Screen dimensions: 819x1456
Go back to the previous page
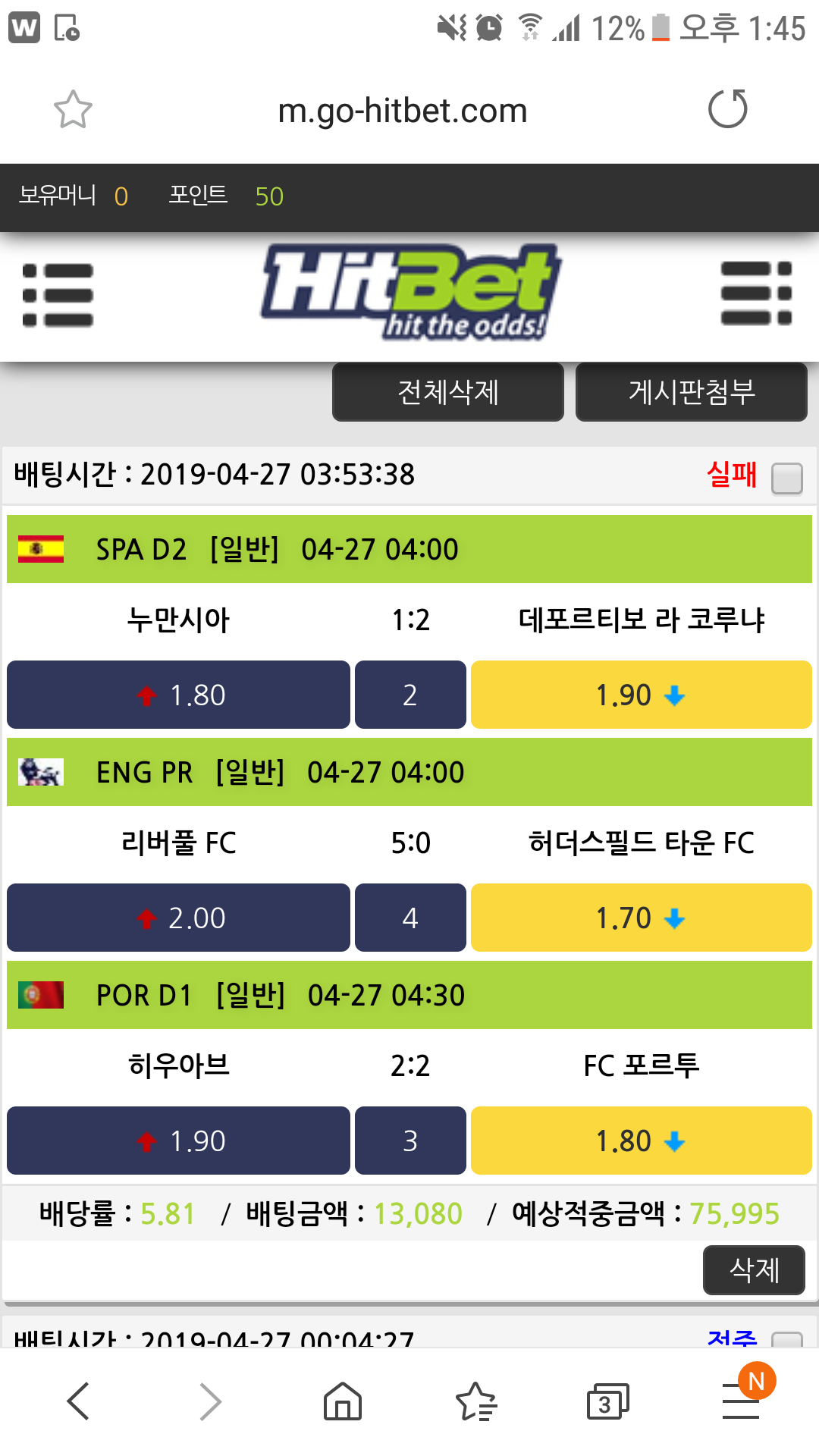coord(79,1401)
